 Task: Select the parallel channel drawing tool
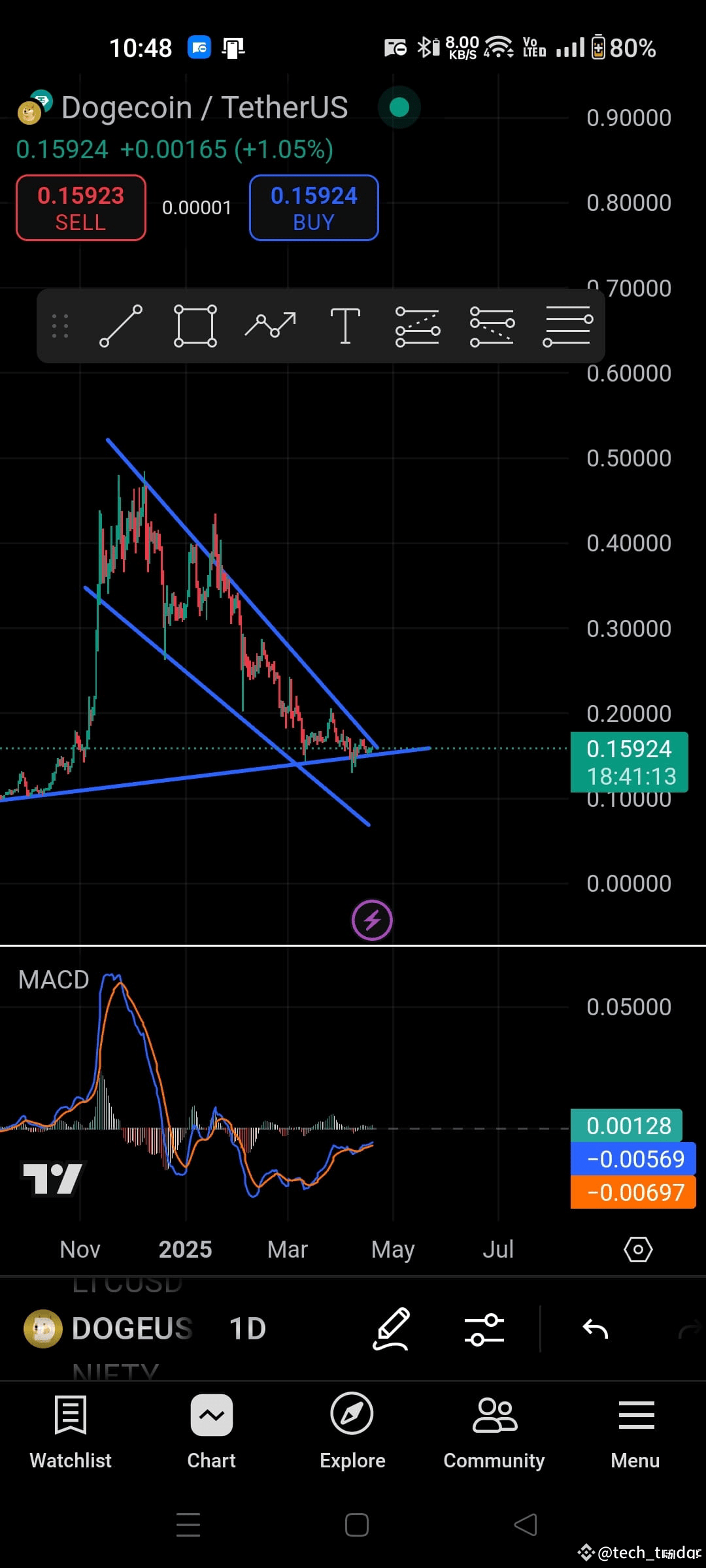(x=418, y=325)
